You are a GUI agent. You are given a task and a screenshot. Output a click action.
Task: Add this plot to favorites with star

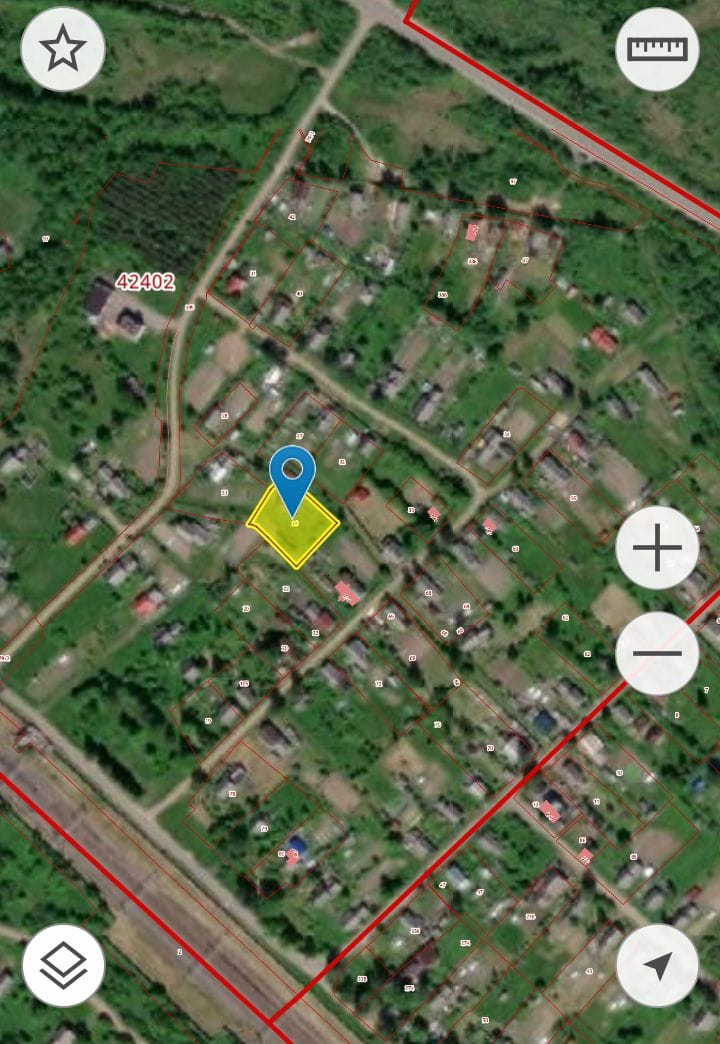pyautogui.click(x=63, y=49)
